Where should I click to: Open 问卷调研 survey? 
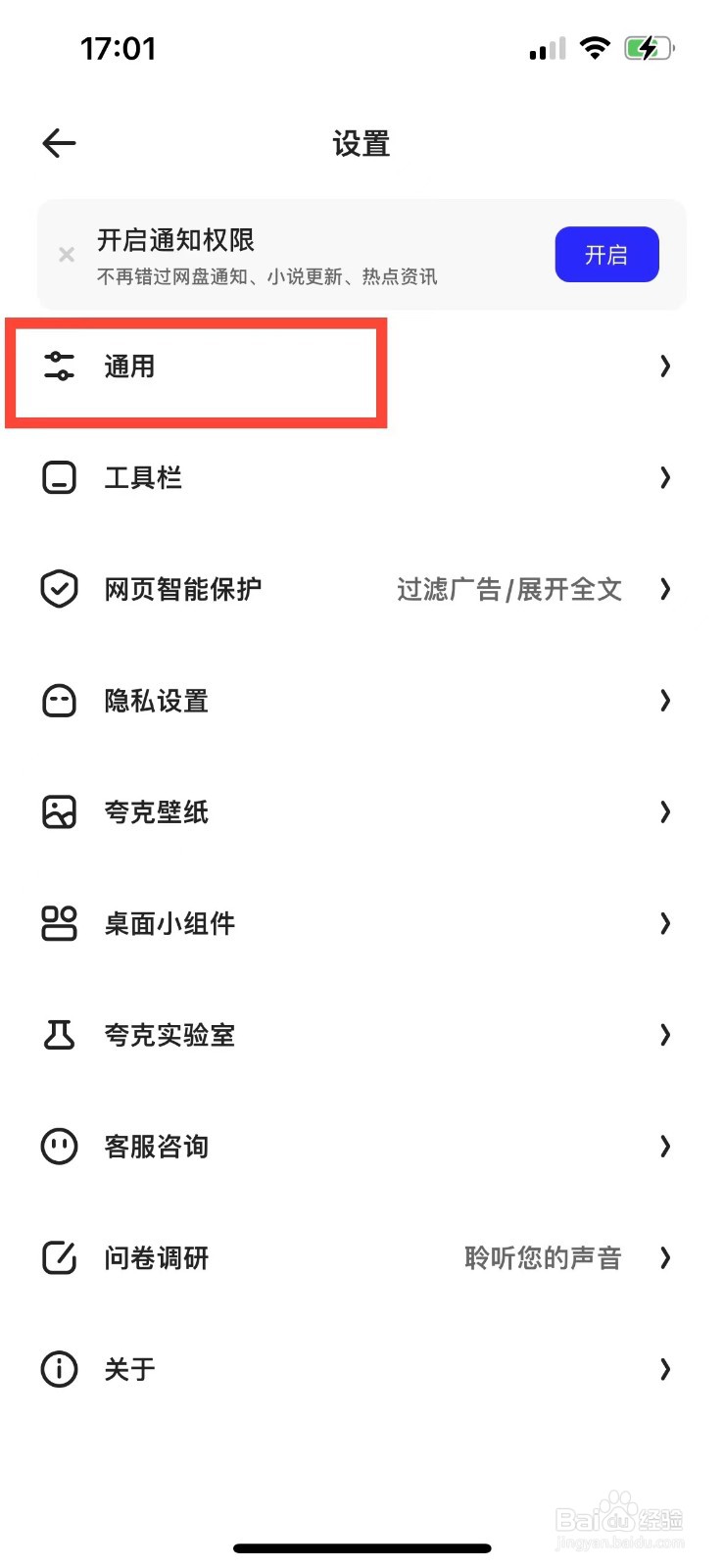coord(157,1258)
